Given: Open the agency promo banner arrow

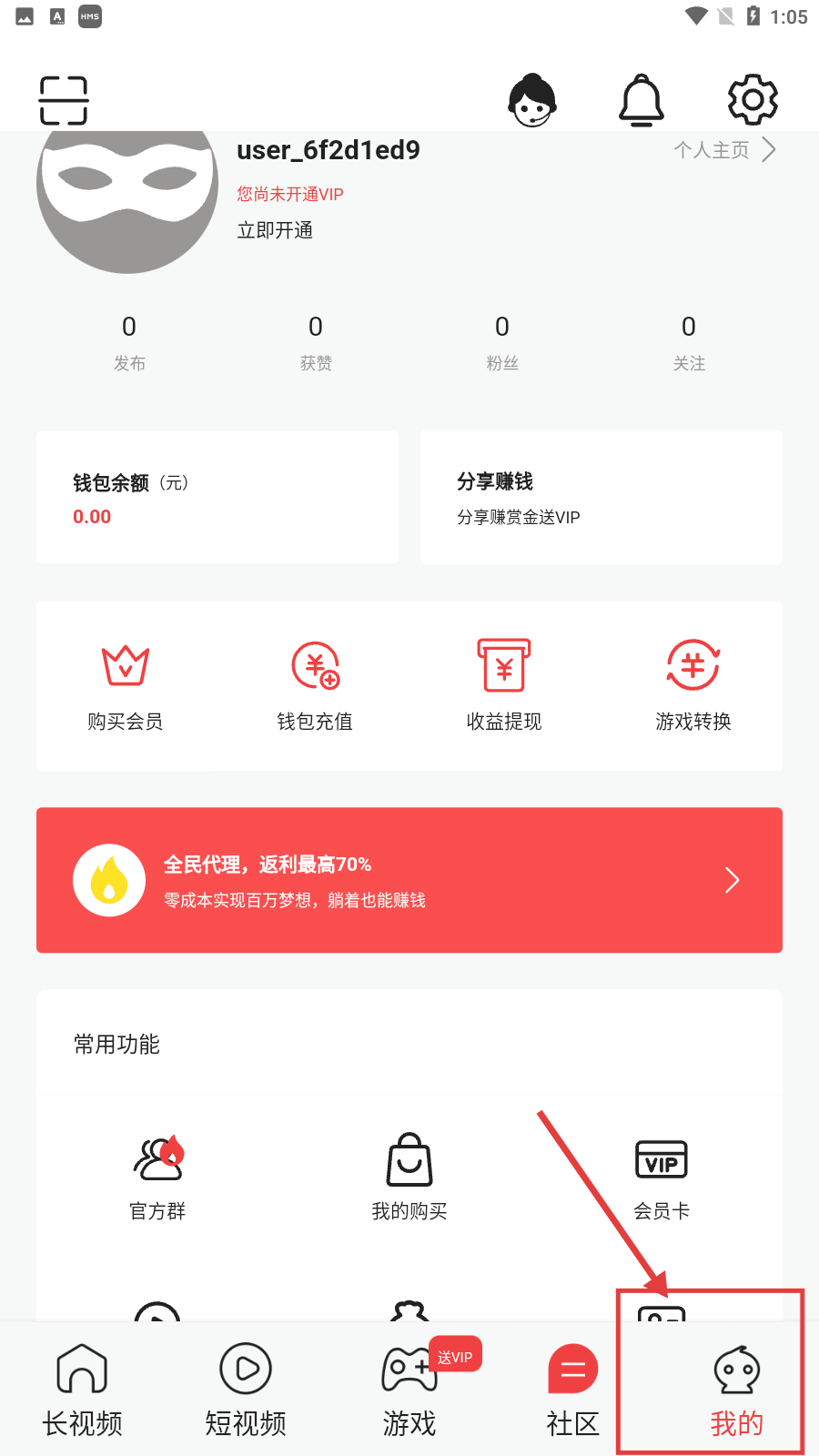Looking at the screenshot, I should pyautogui.click(x=732, y=880).
